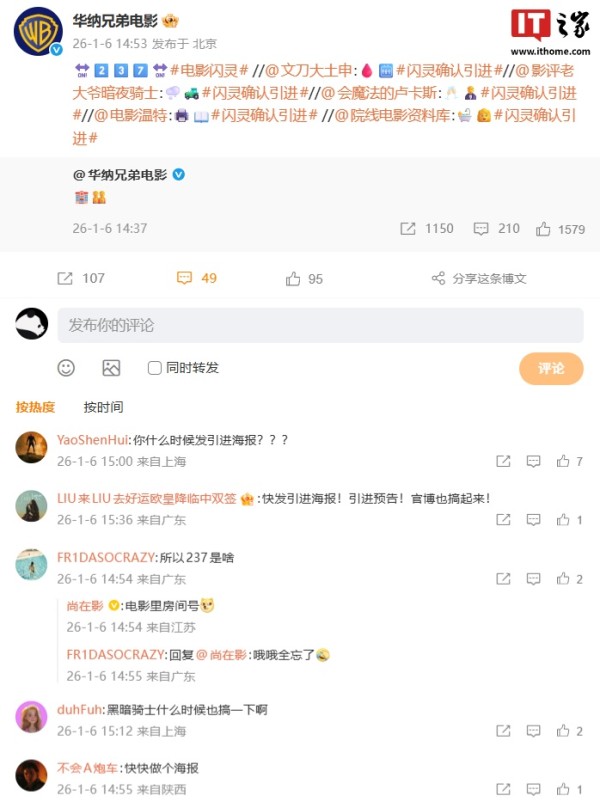Open the #电影闪灵# hashtag link
Image resolution: width=600 pixels, height=808 pixels.
[207, 70]
